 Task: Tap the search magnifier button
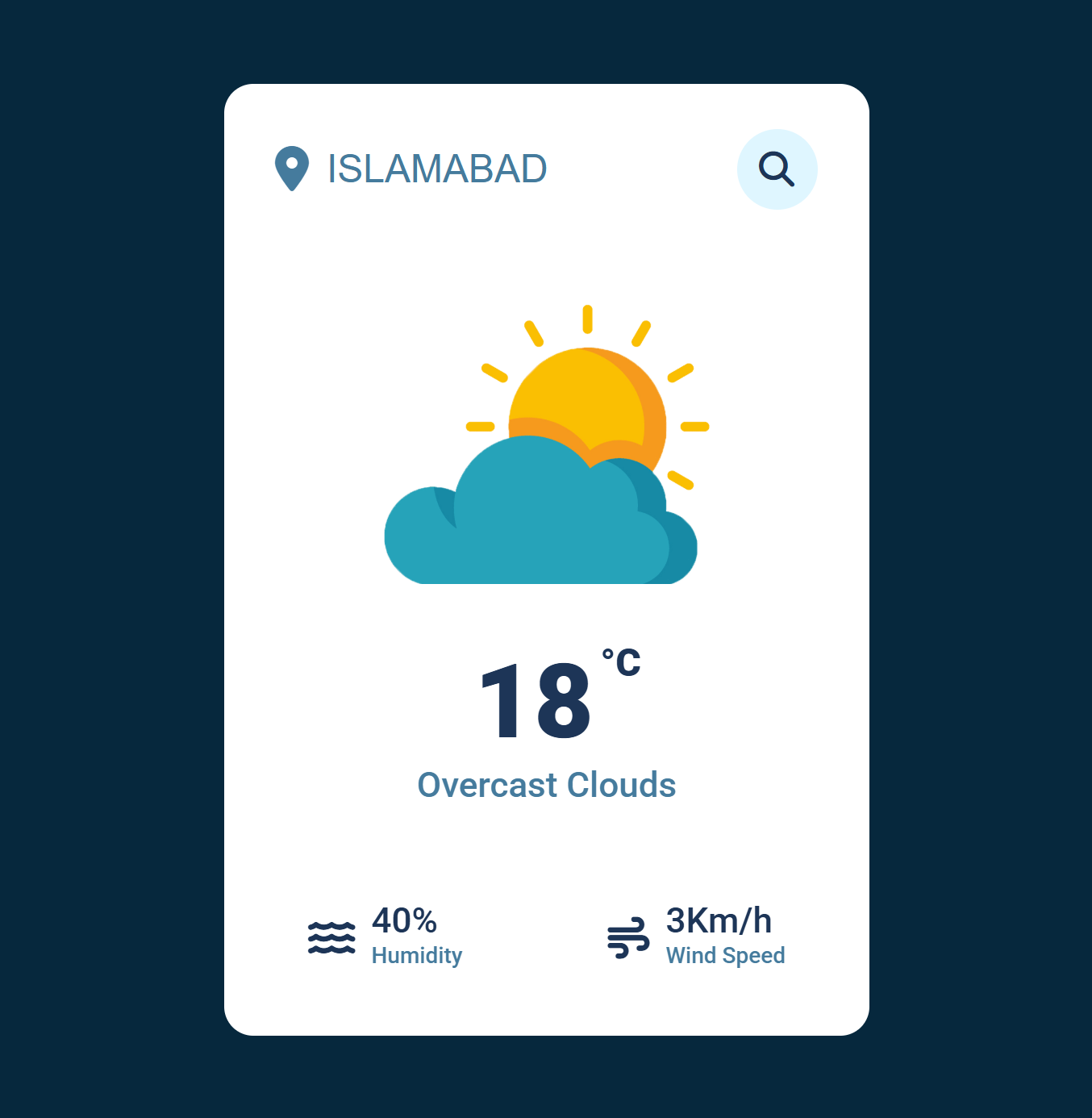click(777, 169)
